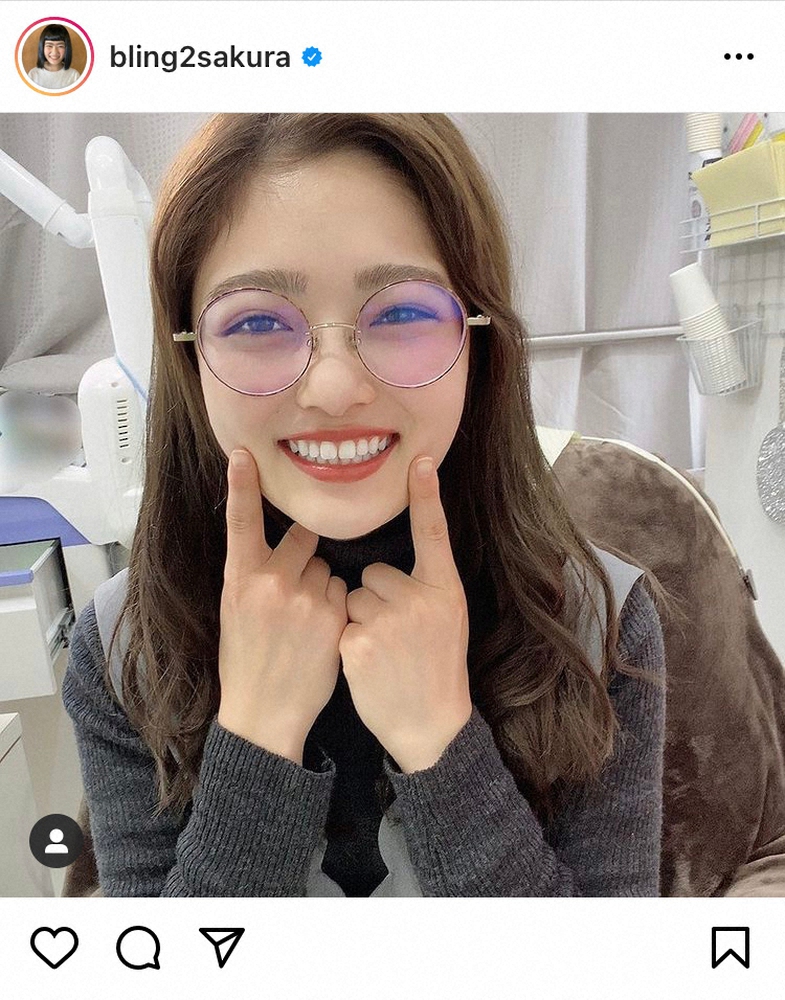Image resolution: width=785 pixels, height=1000 pixels.
Task: Open the bling2sakura username link
Action: pyautogui.click(x=200, y=57)
